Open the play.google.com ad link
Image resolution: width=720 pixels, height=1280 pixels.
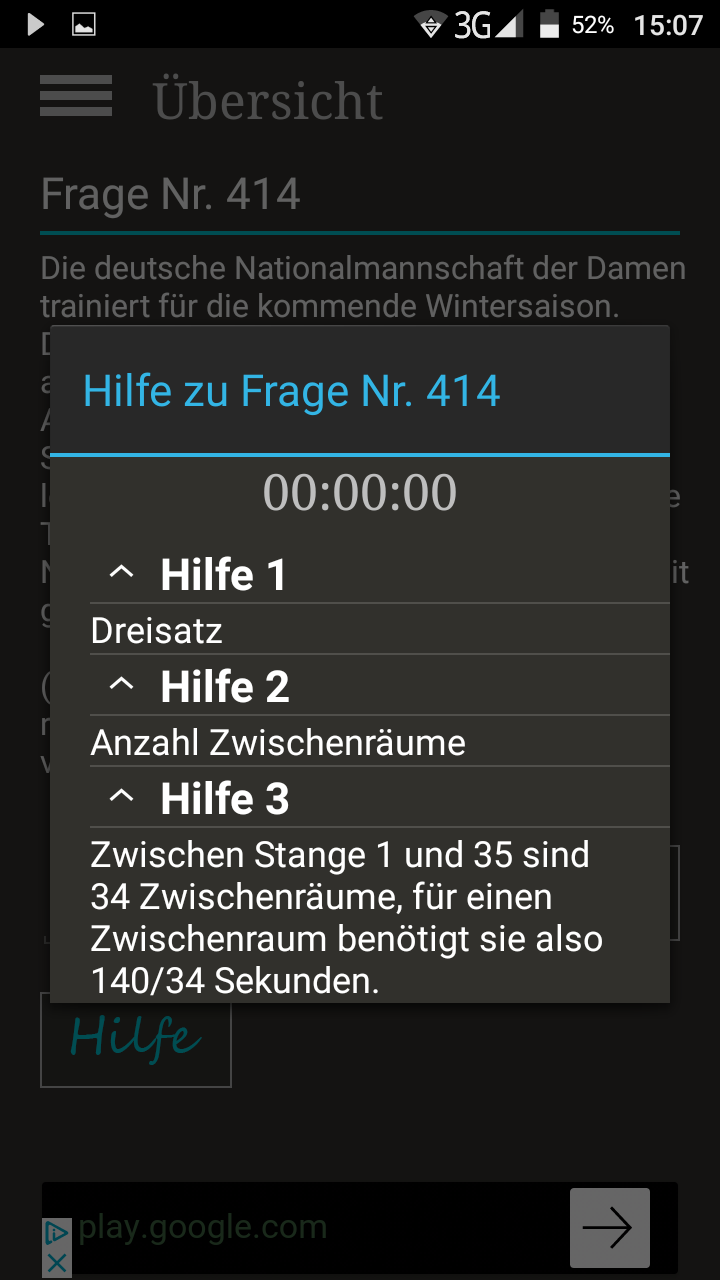click(200, 1227)
